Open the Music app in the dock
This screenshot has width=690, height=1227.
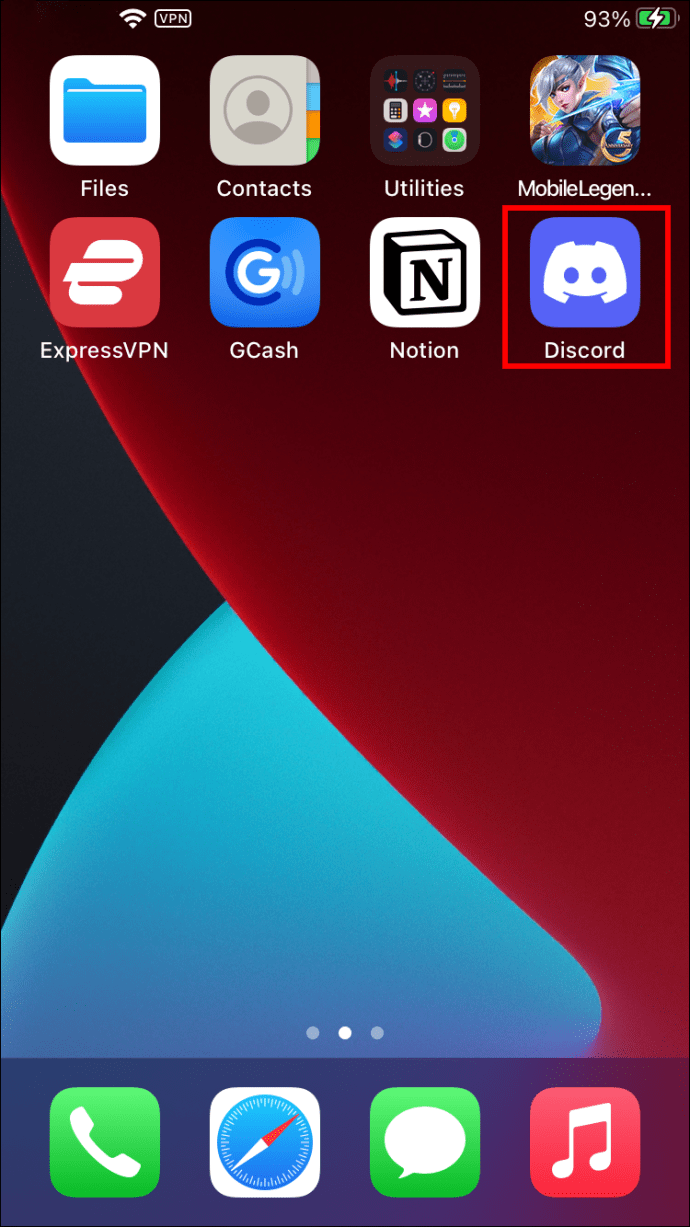tap(584, 1142)
